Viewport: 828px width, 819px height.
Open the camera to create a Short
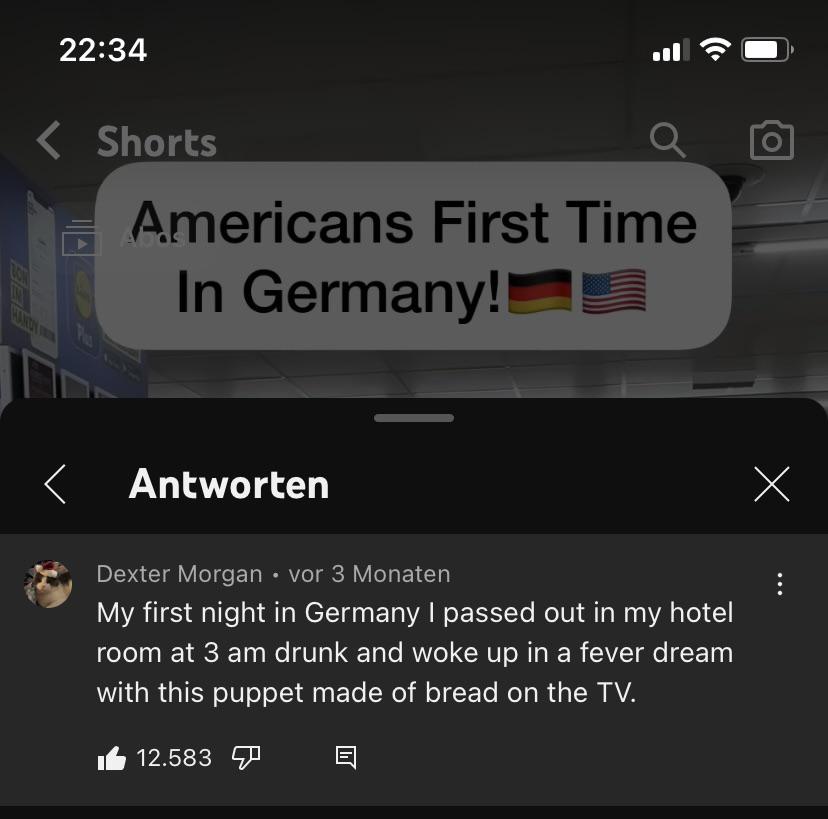click(771, 141)
